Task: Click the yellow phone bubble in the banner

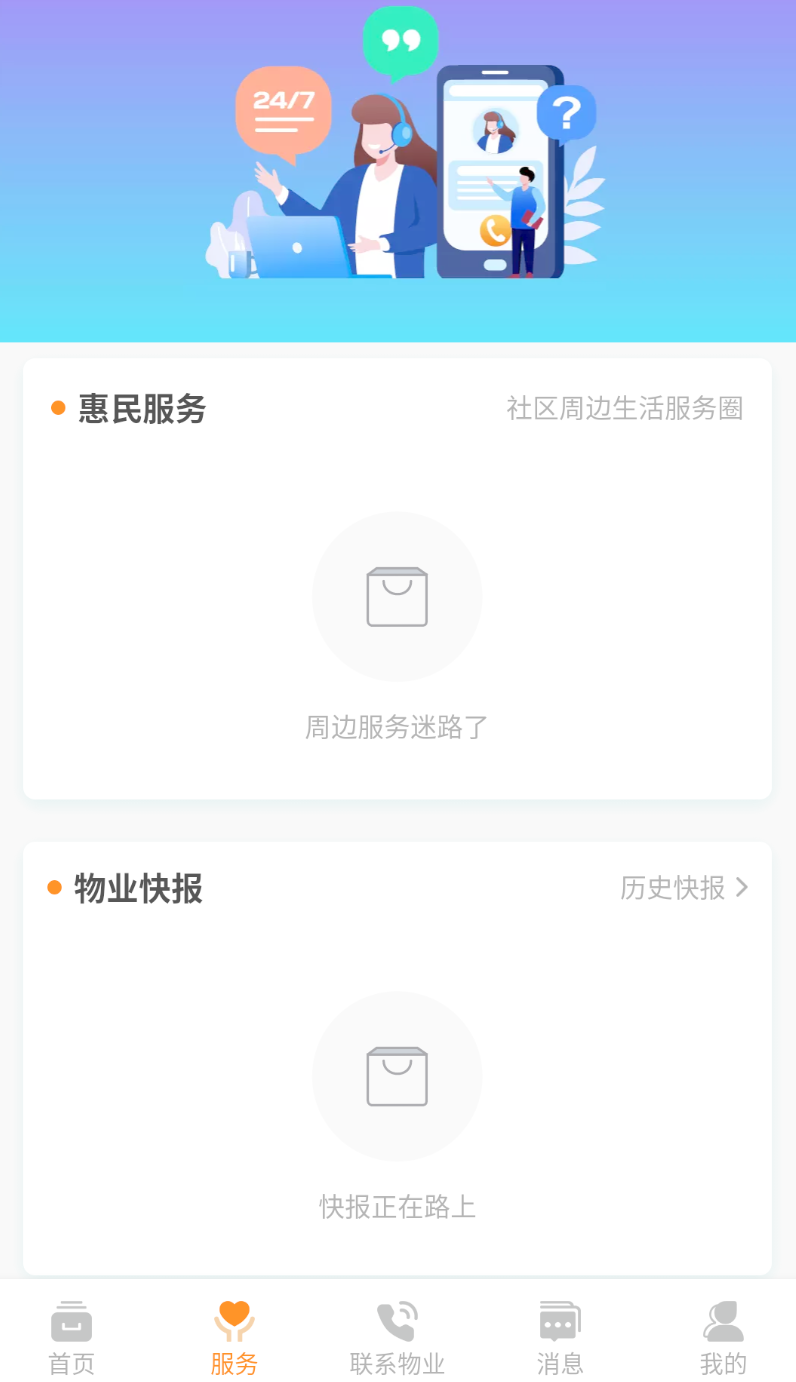Action: point(496,232)
